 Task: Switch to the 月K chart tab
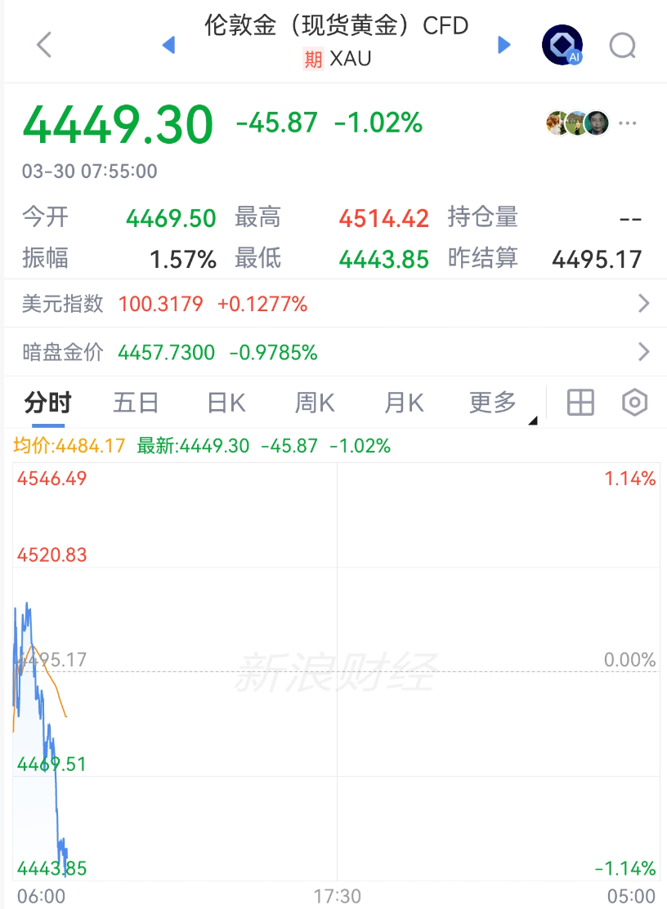point(404,403)
